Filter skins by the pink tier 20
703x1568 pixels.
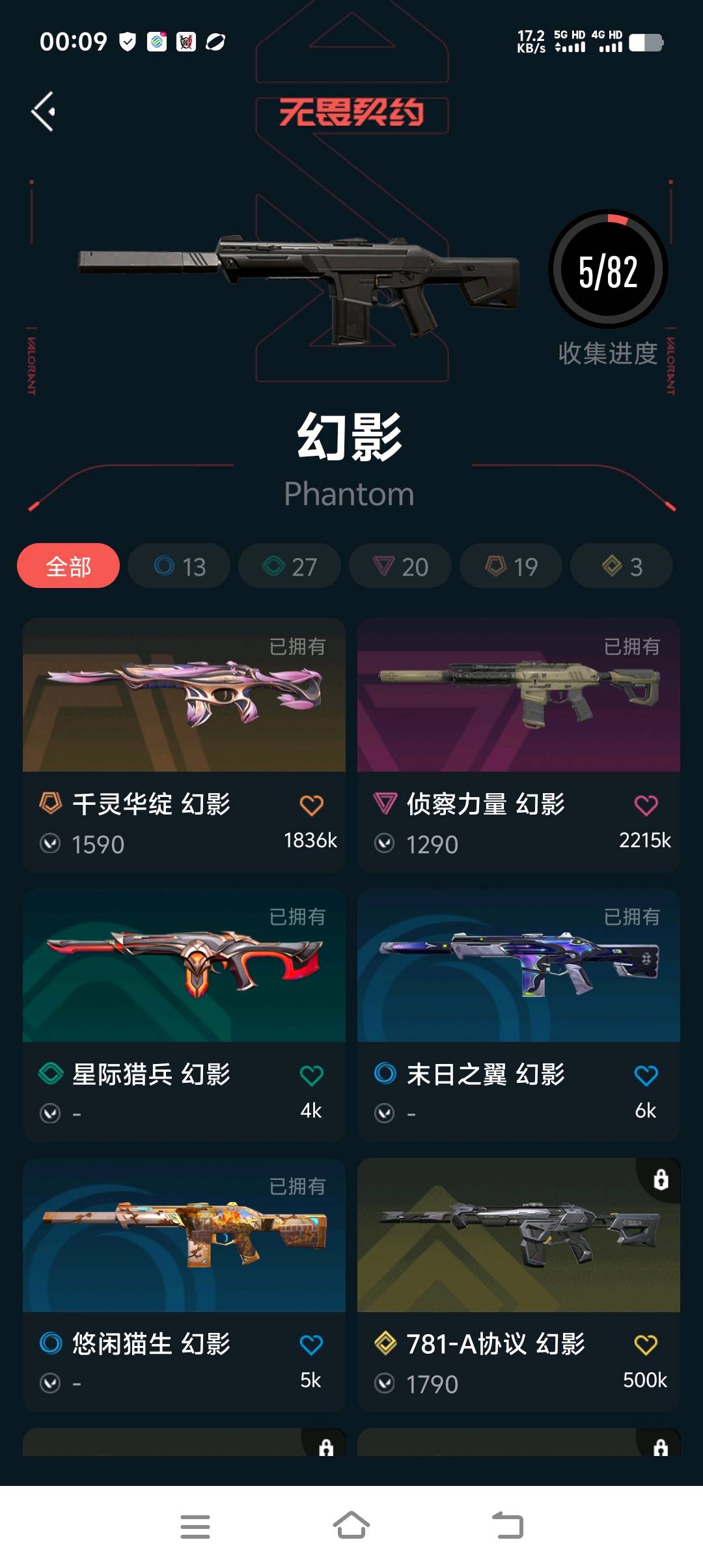[x=400, y=566]
